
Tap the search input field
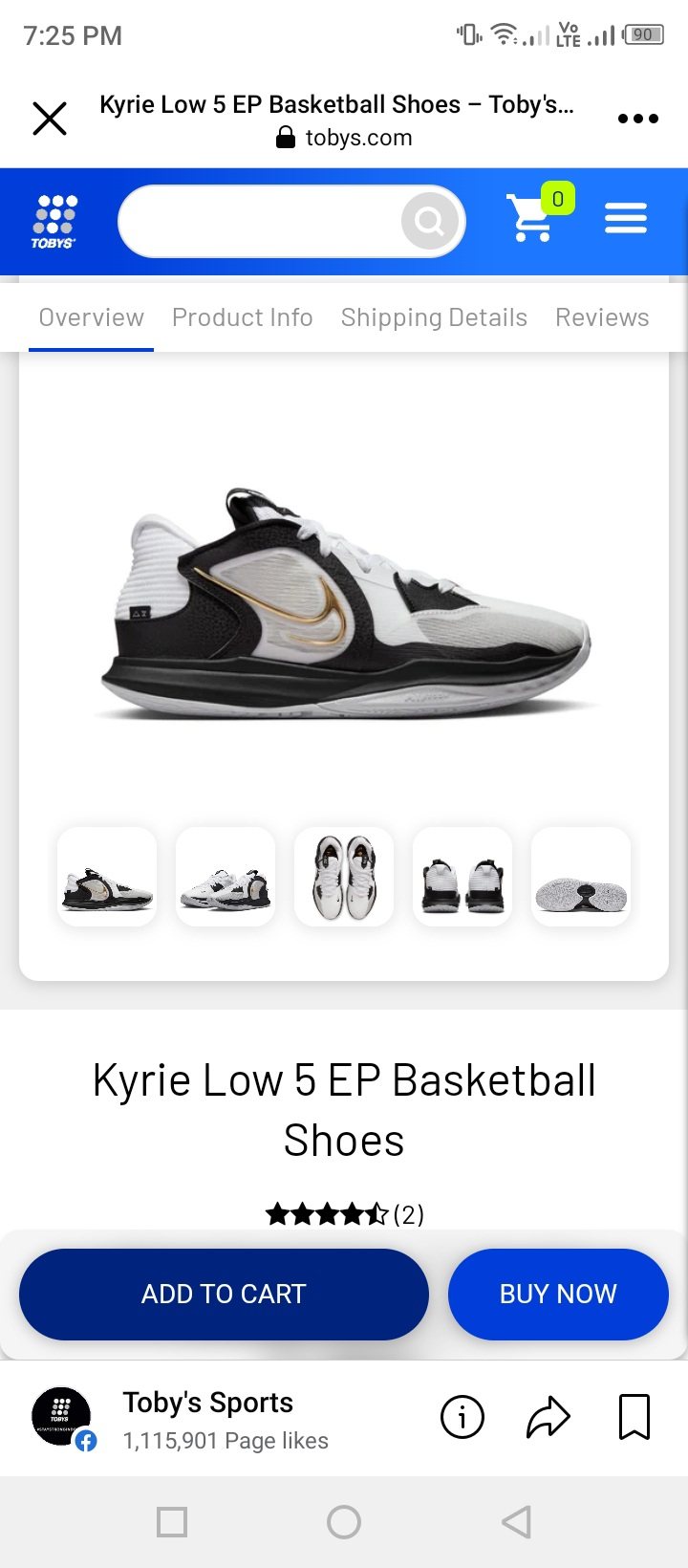(258, 222)
